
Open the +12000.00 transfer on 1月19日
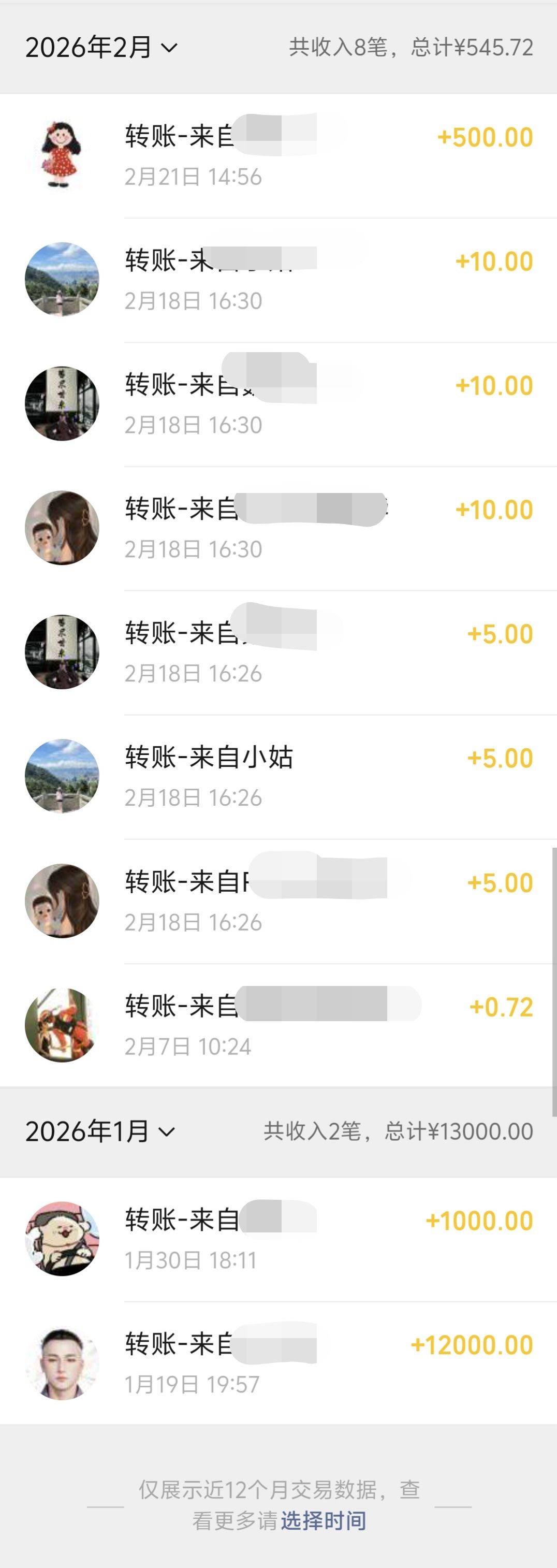click(329, 1363)
